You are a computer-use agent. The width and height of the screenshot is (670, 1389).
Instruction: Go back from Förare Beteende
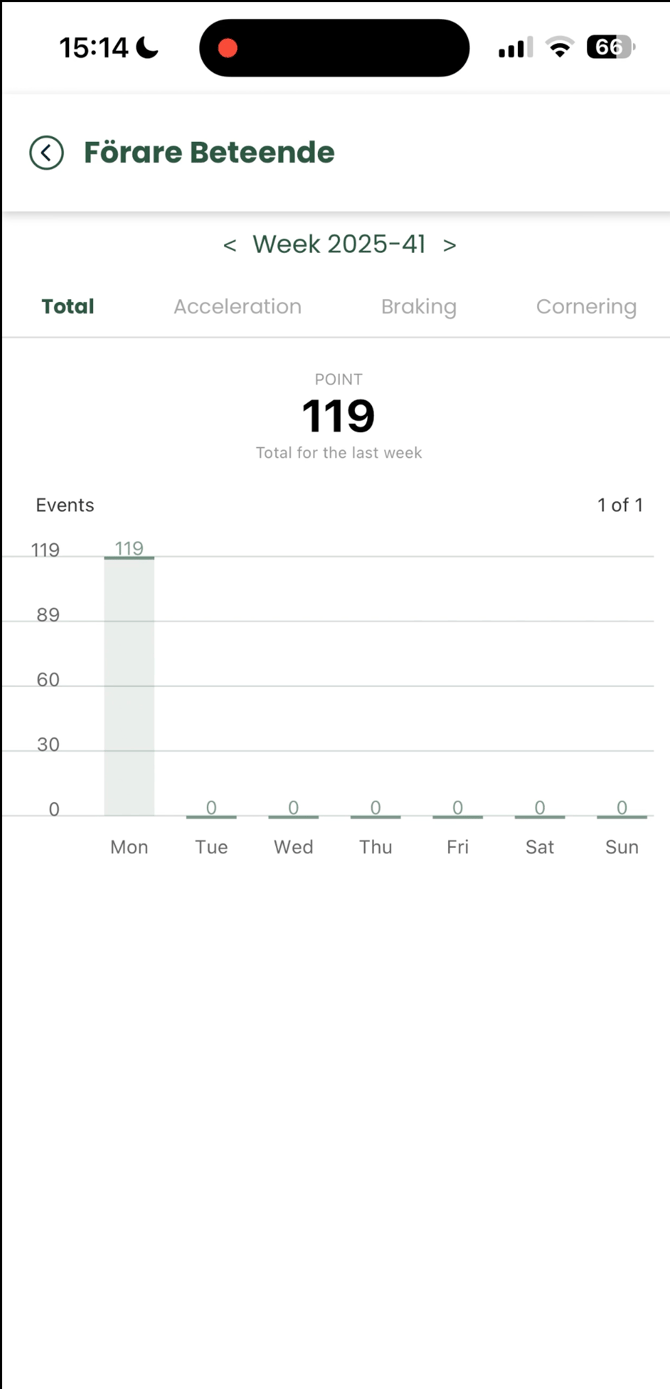46,153
